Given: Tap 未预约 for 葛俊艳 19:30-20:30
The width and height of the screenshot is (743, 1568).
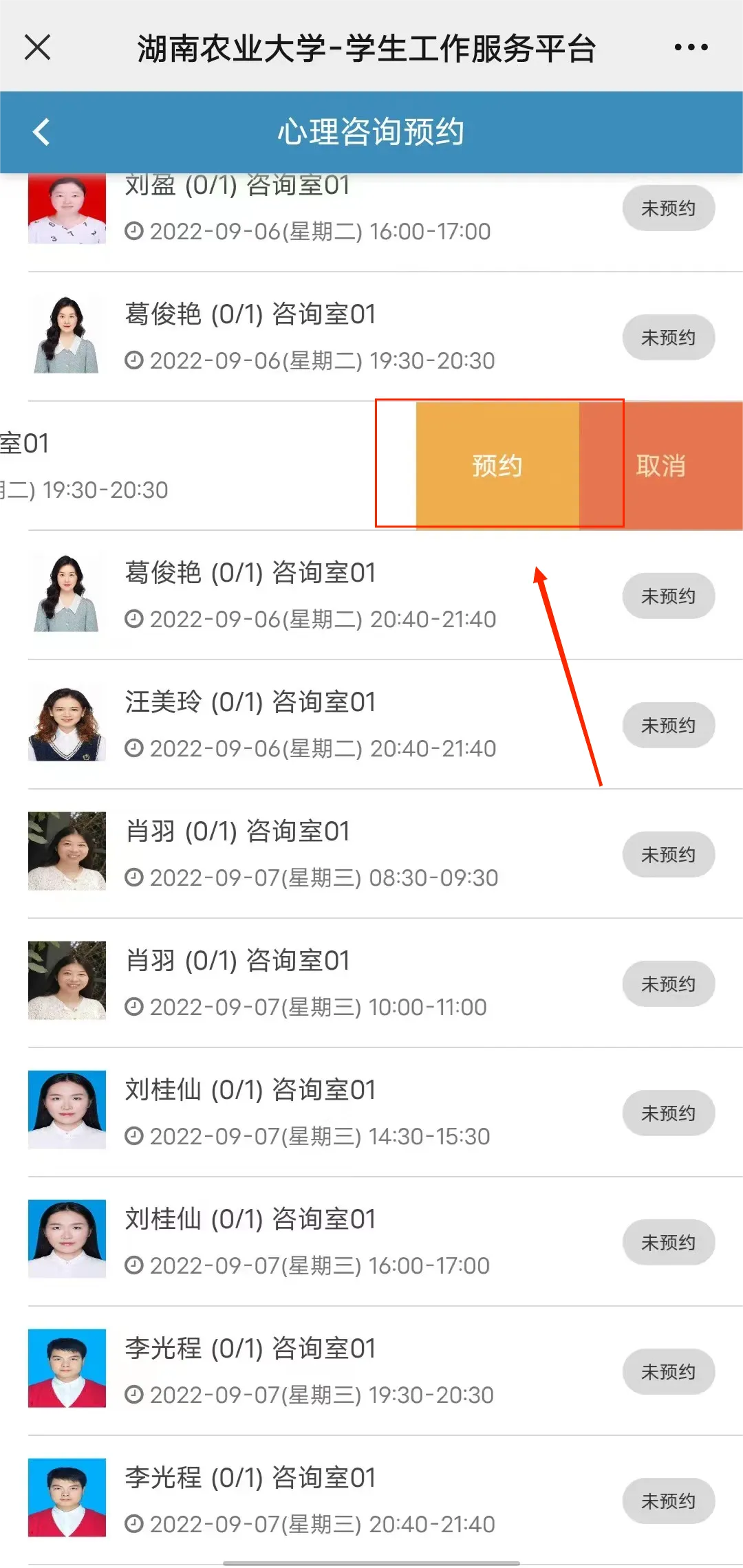Looking at the screenshot, I should point(668,337).
